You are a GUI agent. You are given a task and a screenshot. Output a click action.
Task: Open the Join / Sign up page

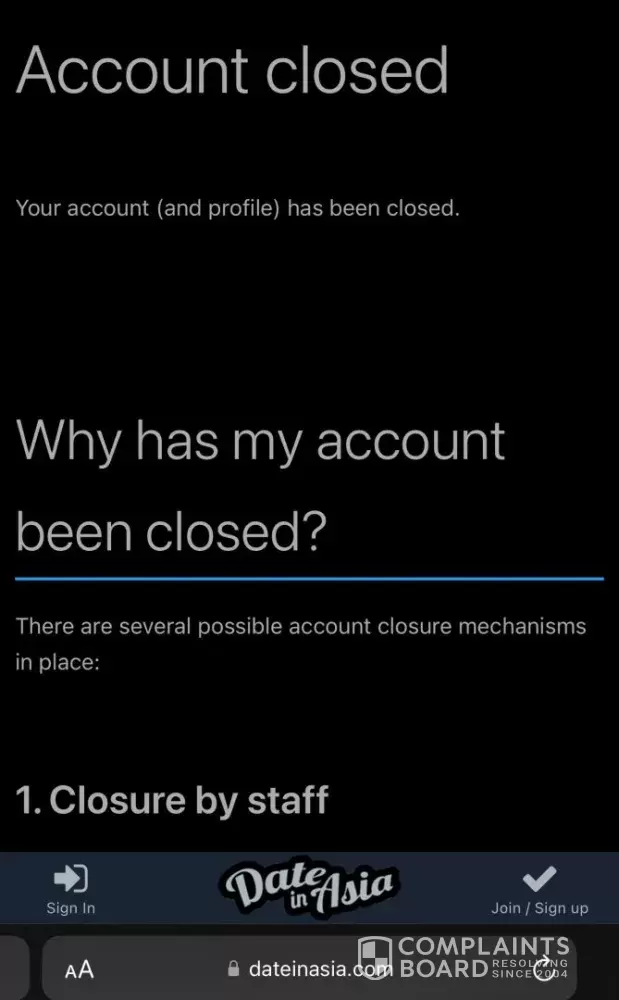(539, 889)
